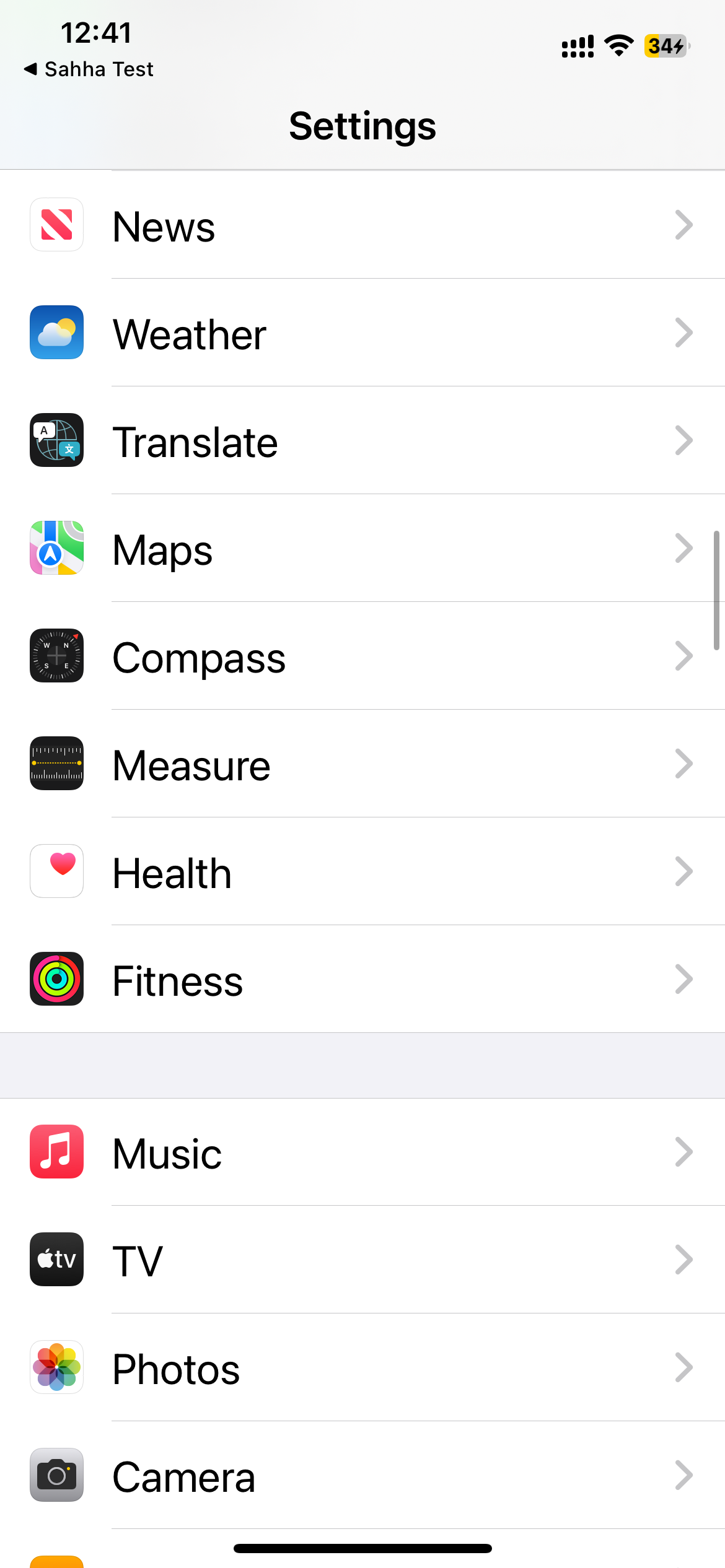725x1568 pixels.
Task: Select the Translate settings entry
Action: pyautogui.click(x=362, y=440)
